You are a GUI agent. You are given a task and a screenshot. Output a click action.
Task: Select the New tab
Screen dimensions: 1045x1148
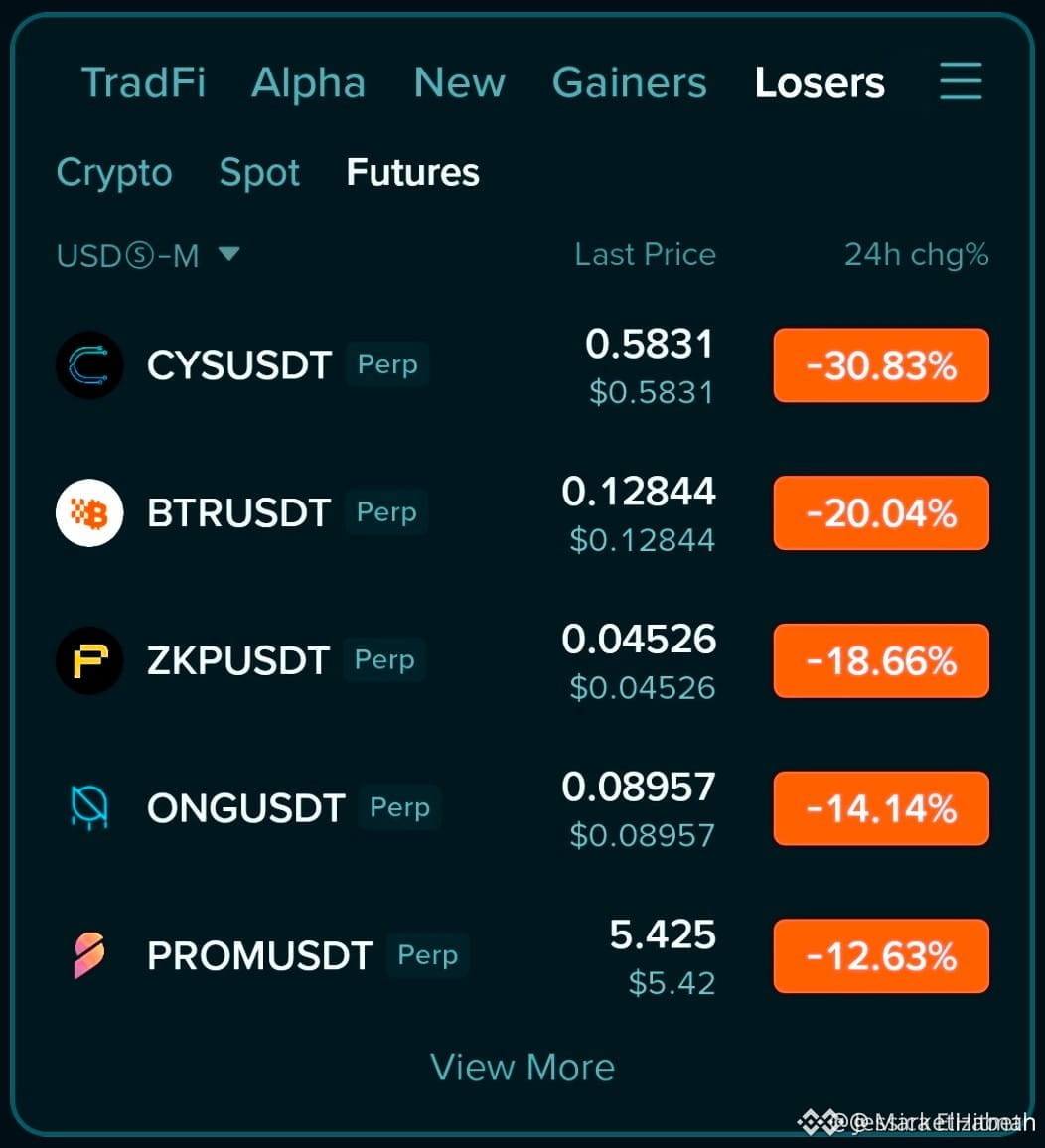point(459,82)
